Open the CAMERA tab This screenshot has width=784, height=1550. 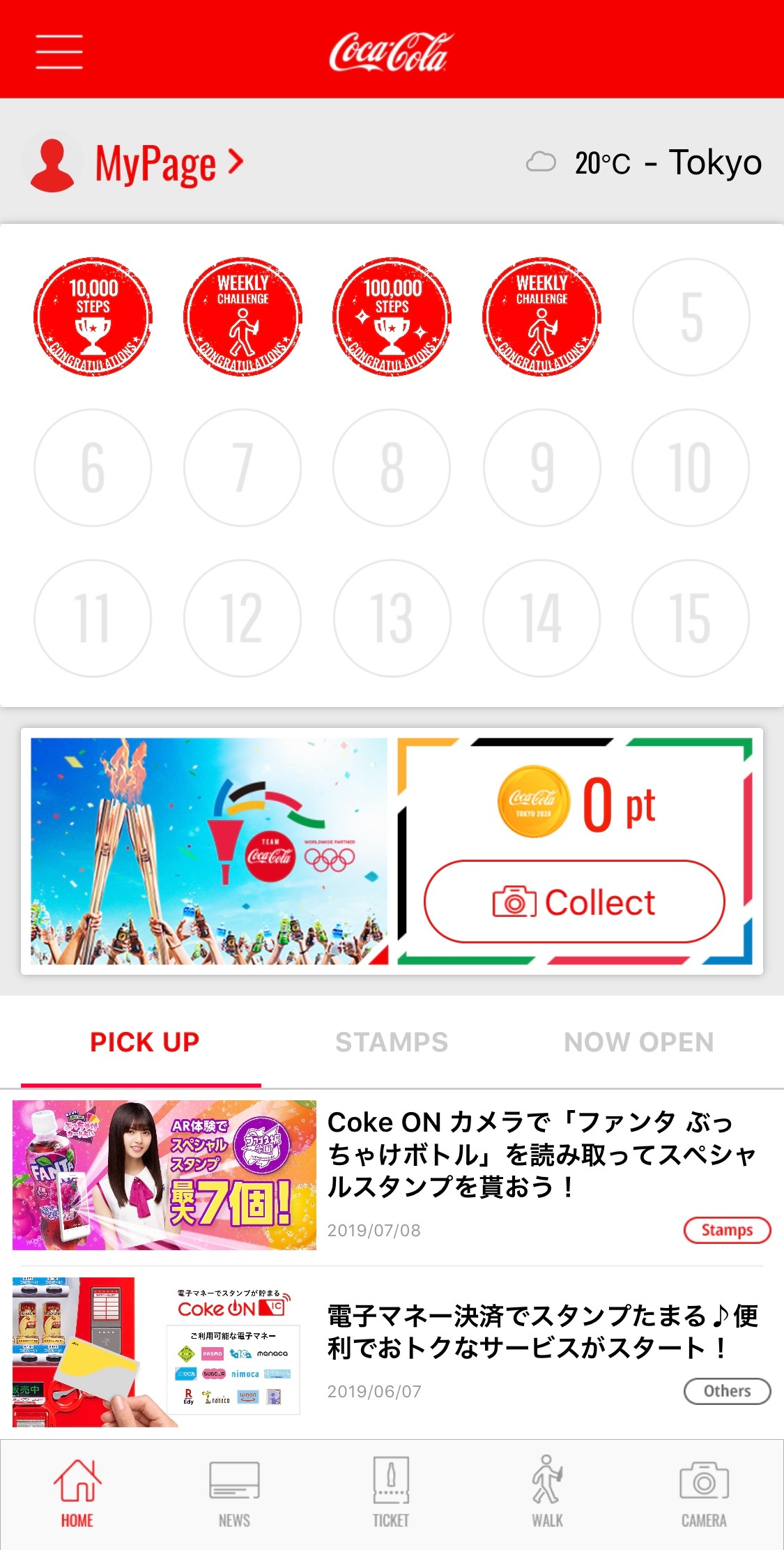704,1494
